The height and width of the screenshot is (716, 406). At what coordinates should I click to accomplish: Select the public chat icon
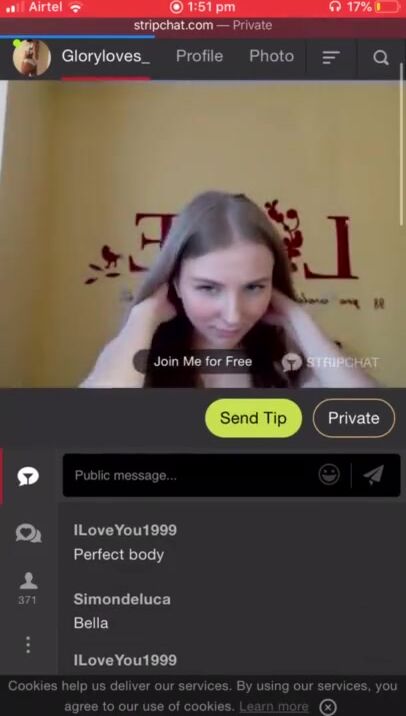(28, 476)
